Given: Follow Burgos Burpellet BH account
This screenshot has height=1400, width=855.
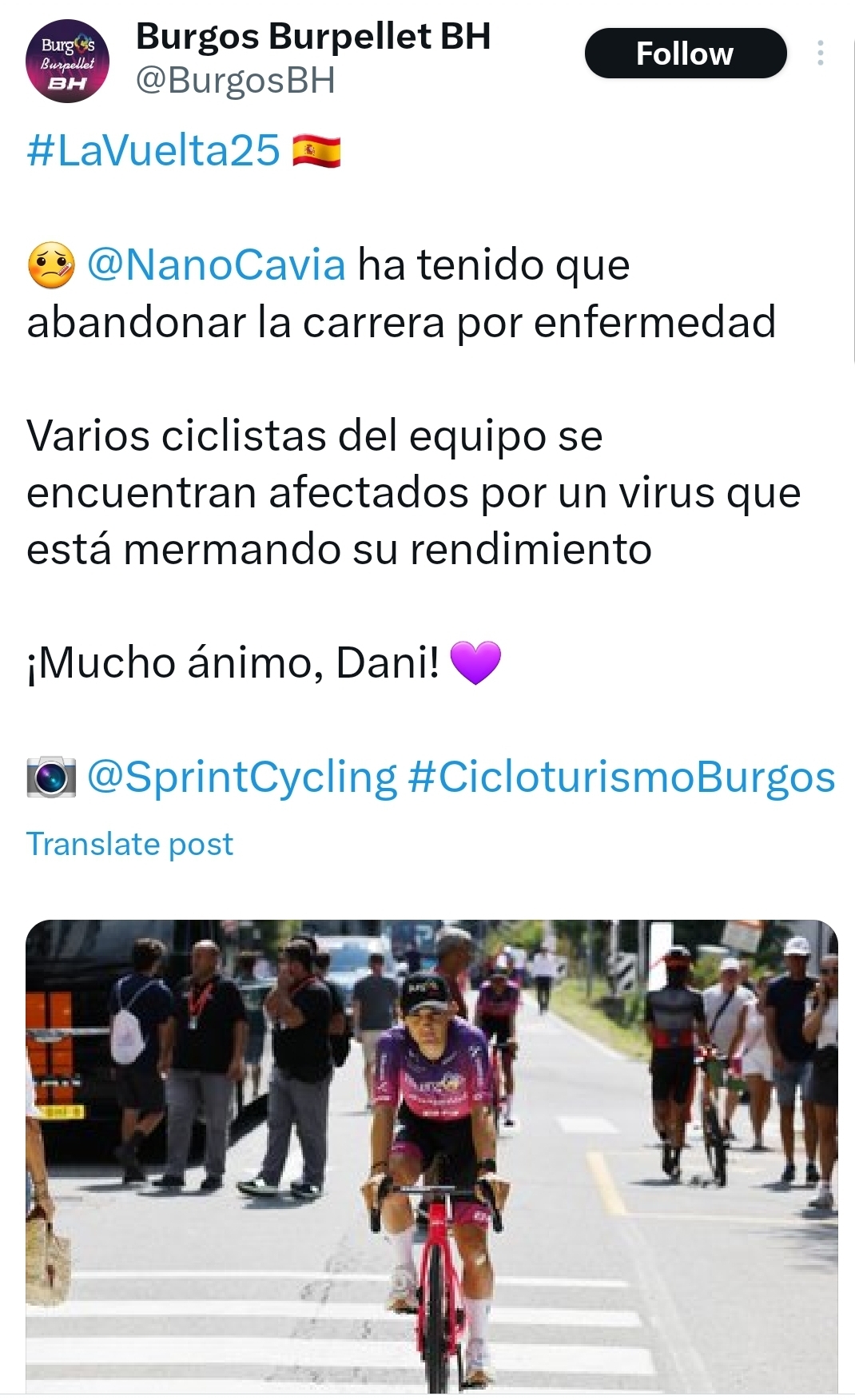Looking at the screenshot, I should [x=685, y=54].
